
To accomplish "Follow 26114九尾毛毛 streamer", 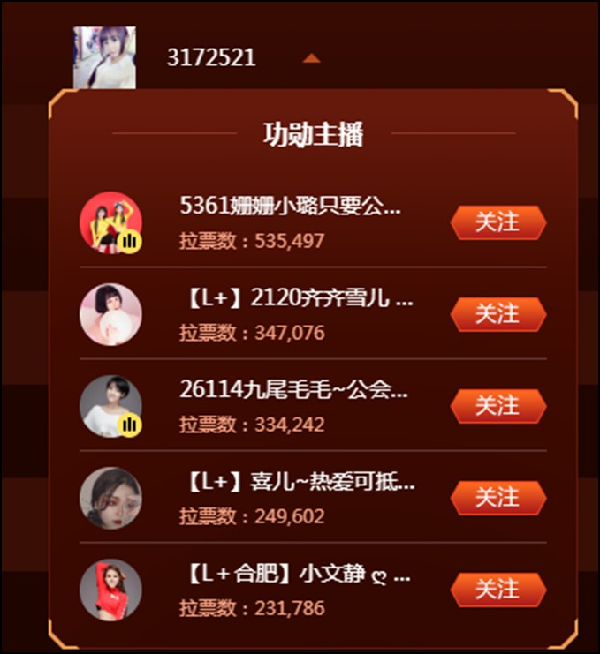I will pos(497,406).
